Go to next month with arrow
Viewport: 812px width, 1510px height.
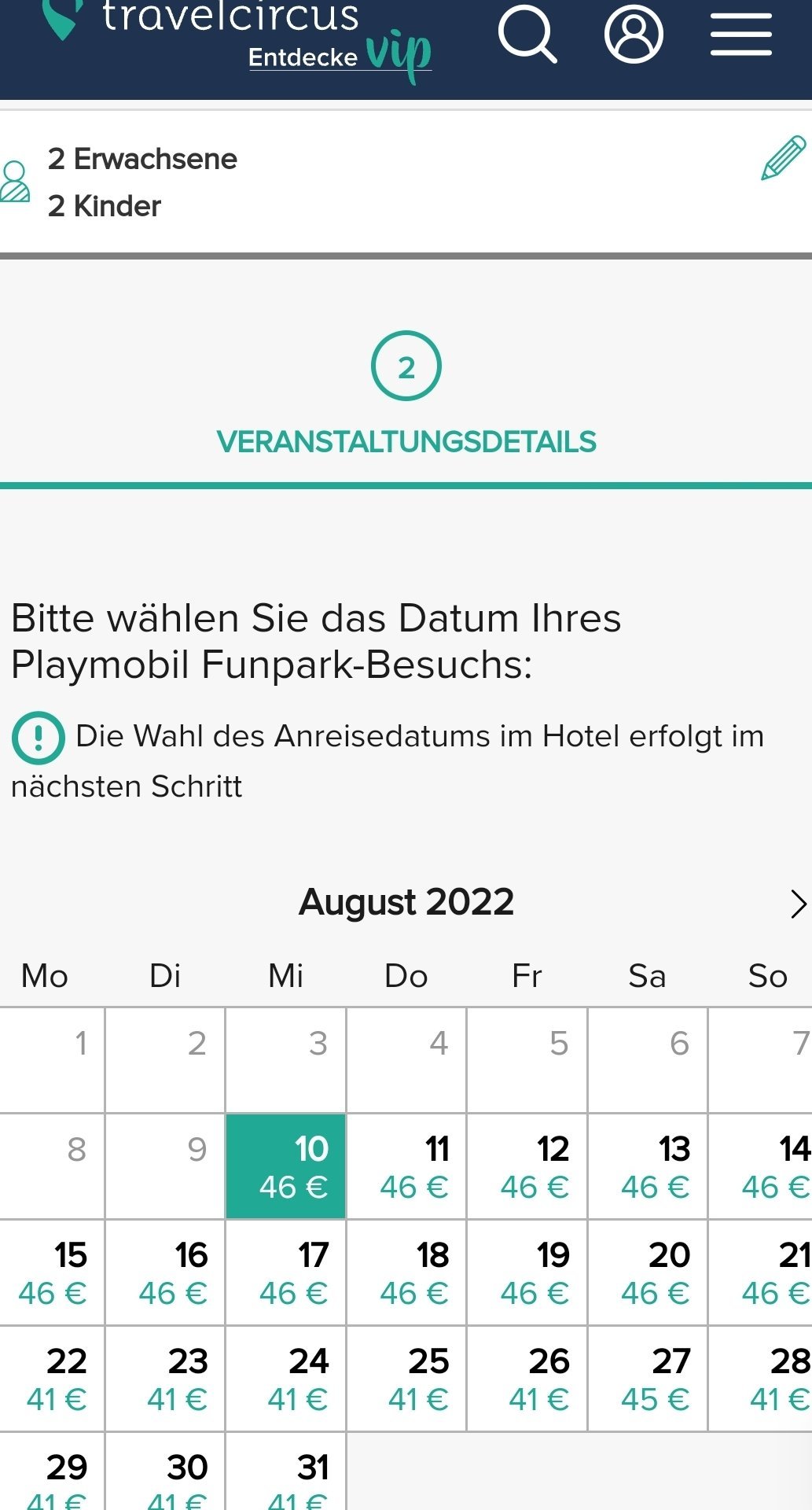pyautogui.click(x=798, y=904)
